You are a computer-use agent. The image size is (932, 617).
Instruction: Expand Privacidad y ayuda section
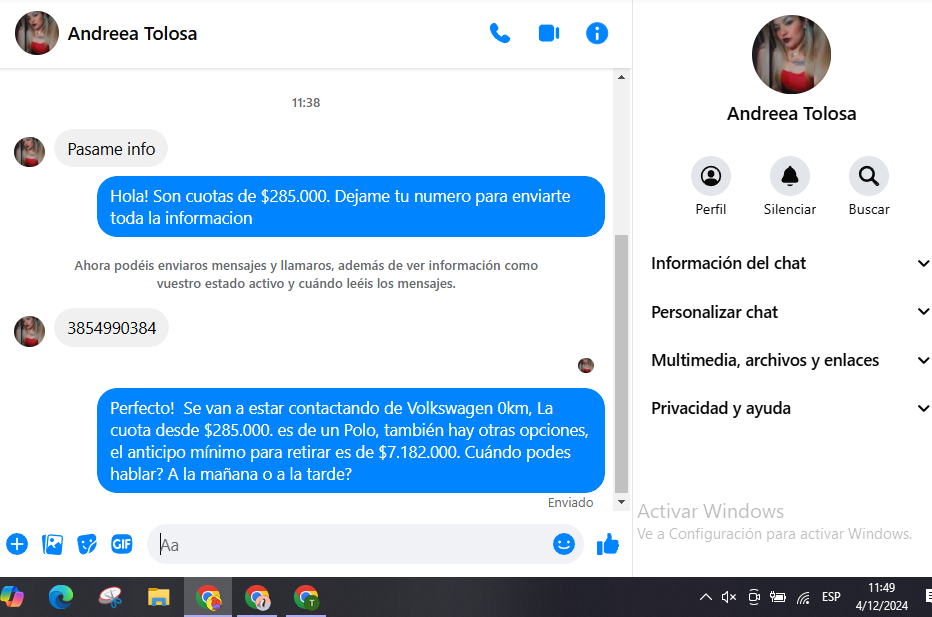tap(790, 408)
